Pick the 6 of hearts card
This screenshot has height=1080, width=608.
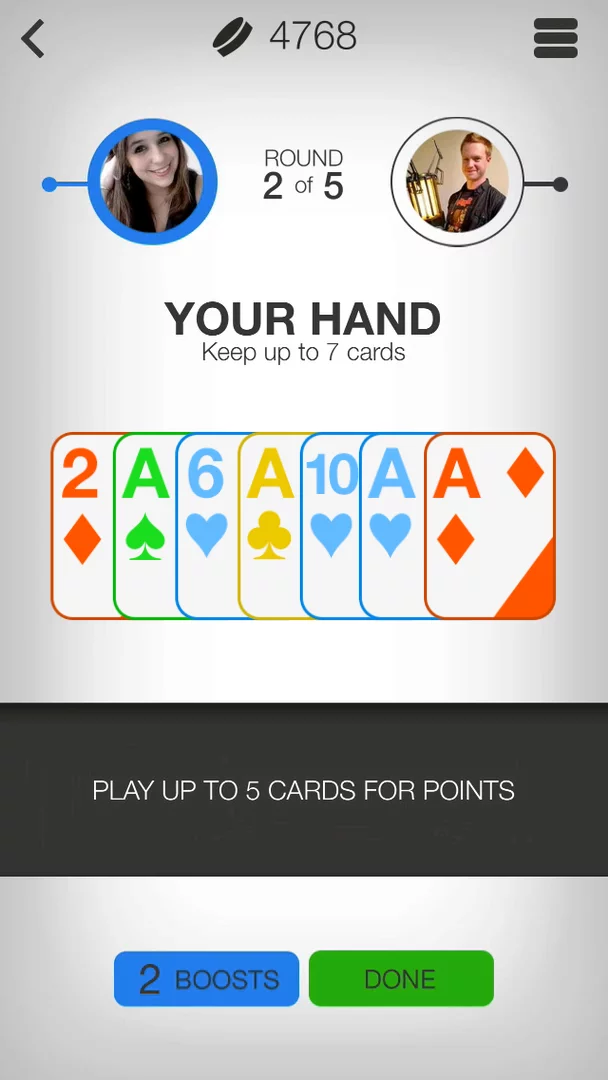206,525
